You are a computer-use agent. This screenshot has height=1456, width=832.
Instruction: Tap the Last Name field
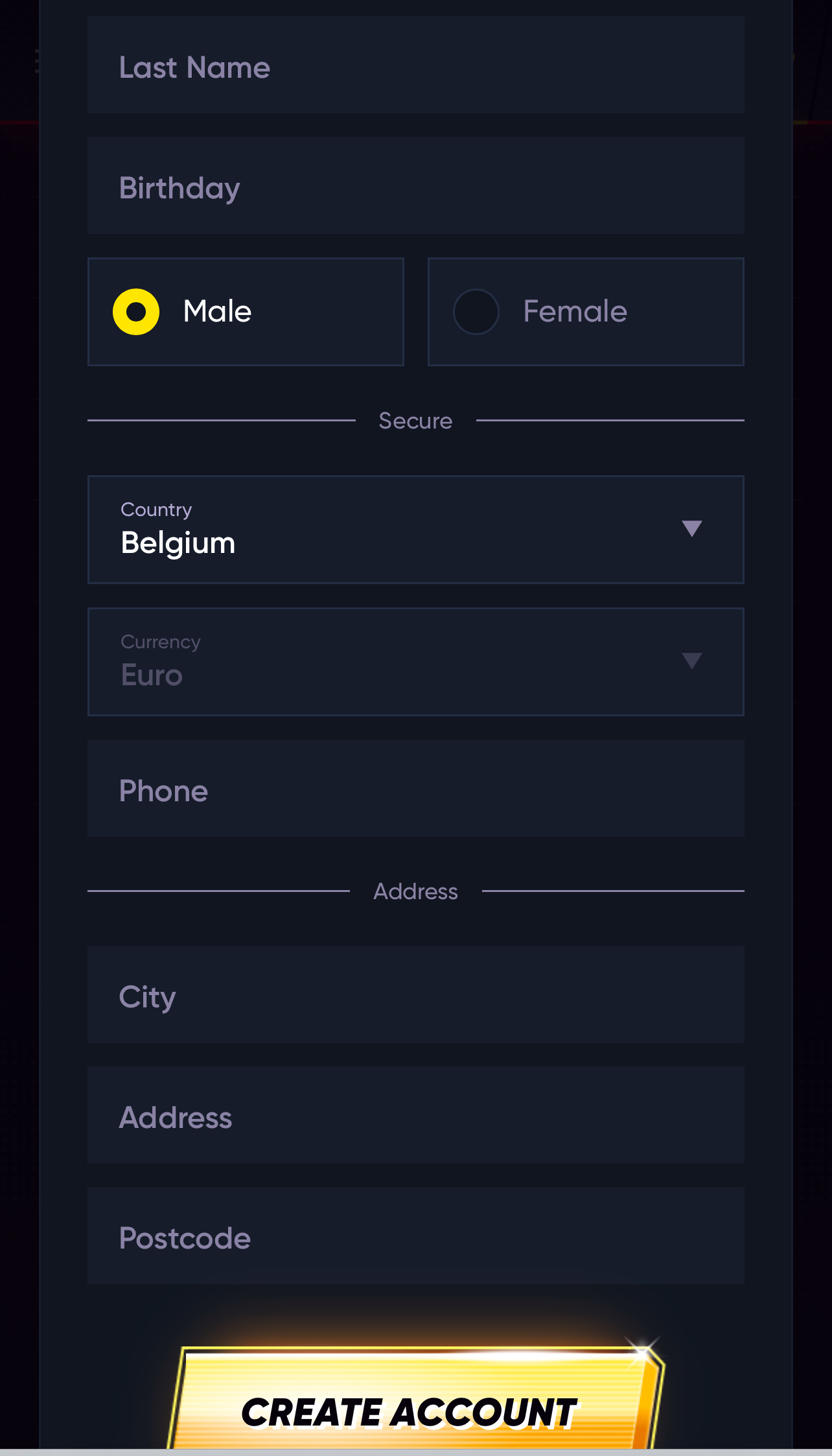click(x=415, y=65)
